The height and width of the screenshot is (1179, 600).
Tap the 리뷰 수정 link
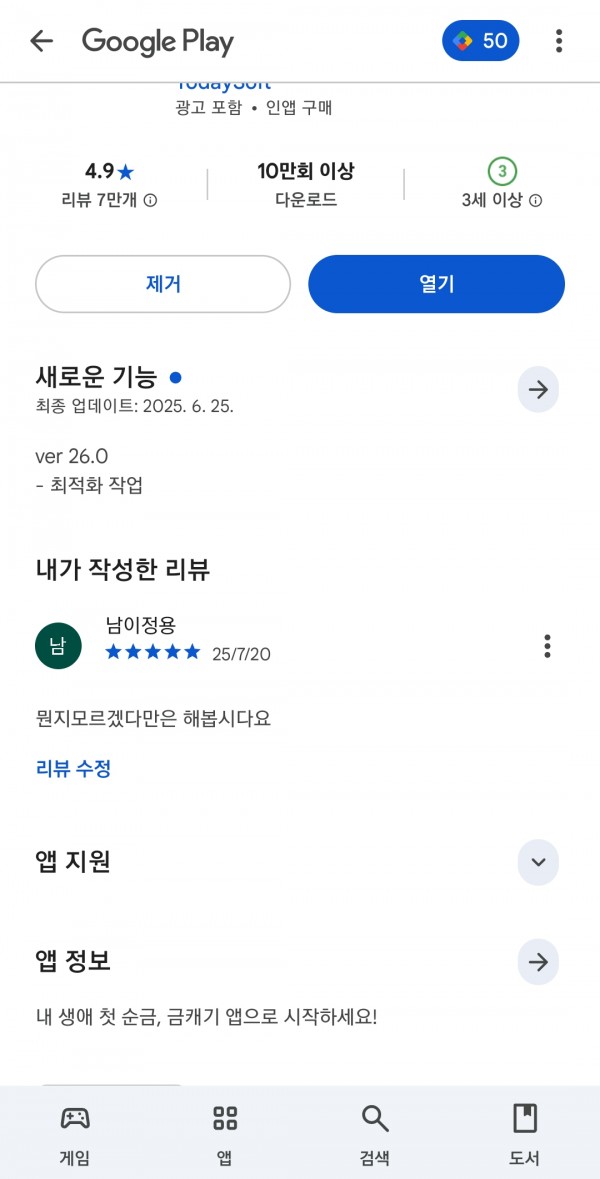point(74,768)
